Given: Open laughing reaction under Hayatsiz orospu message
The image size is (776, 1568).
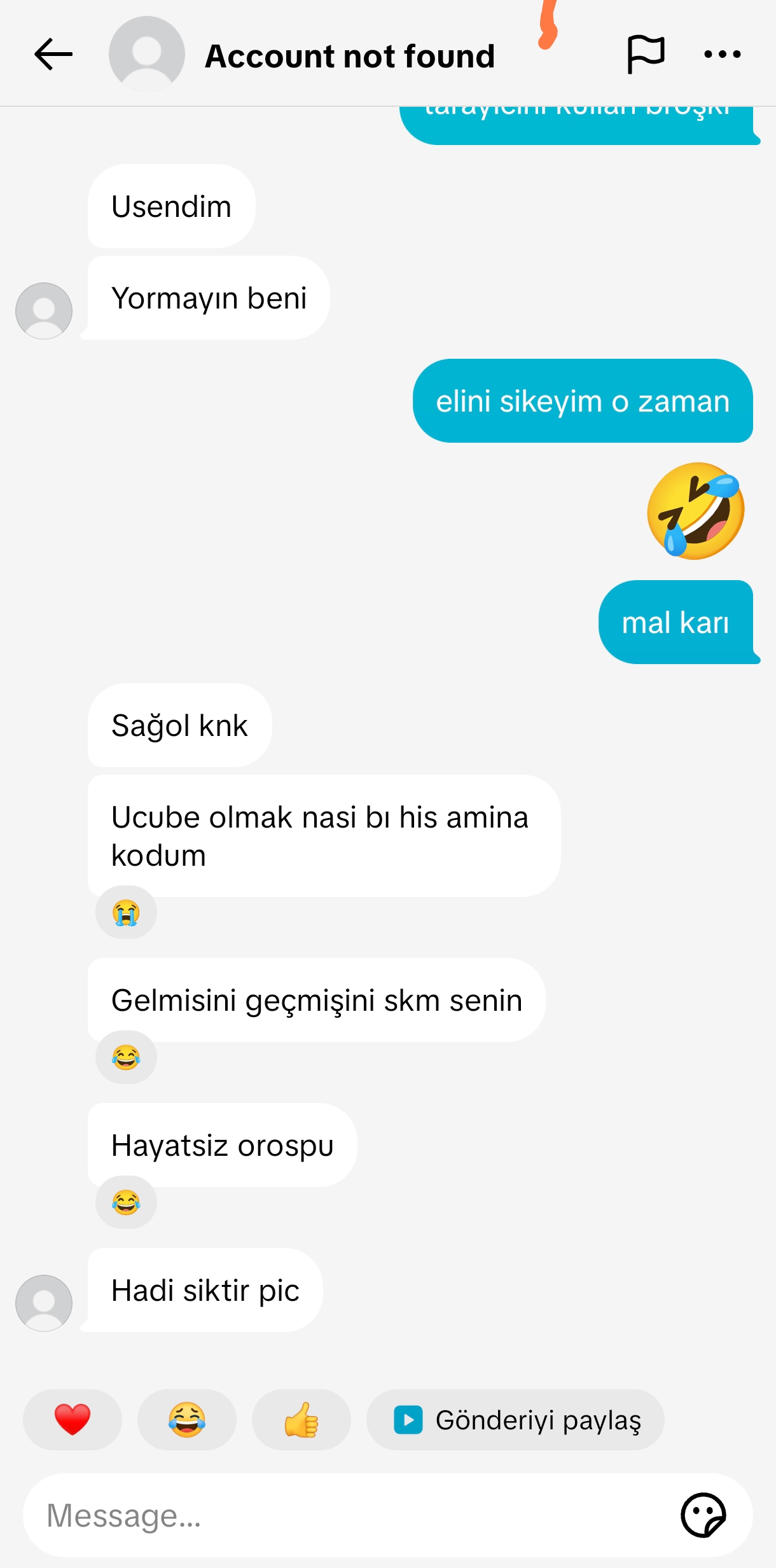Looking at the screenshot, I should 126,1202.
